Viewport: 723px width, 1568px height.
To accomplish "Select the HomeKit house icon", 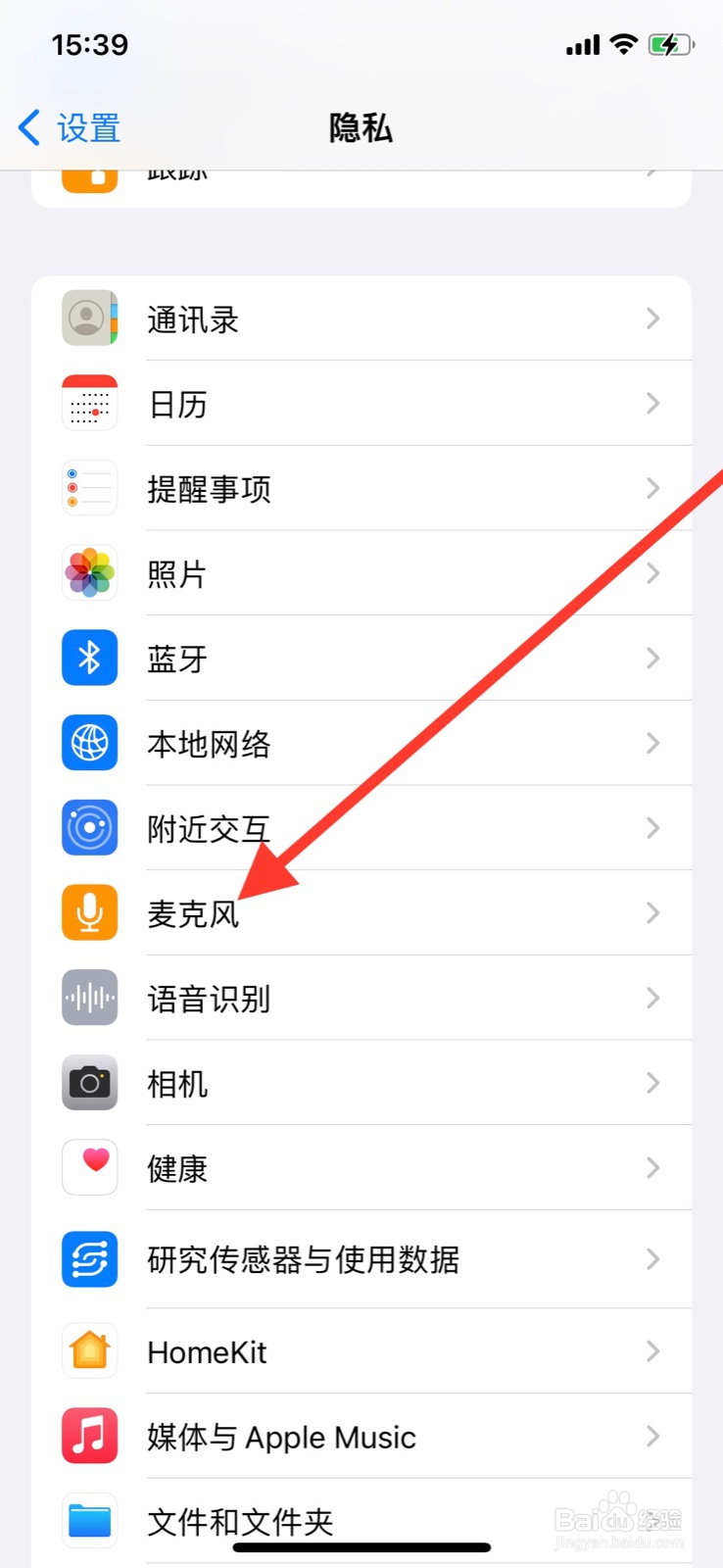I will click(89, 1350).
